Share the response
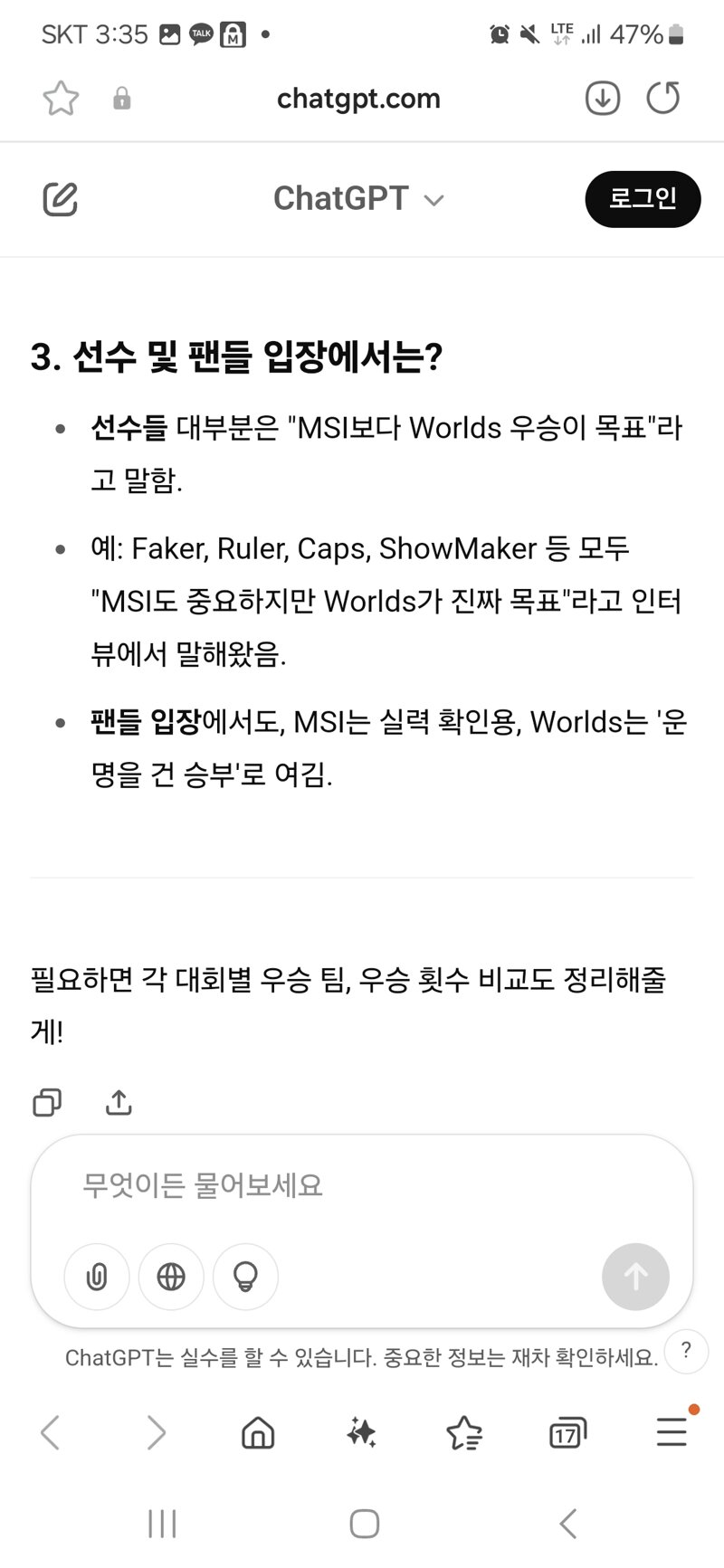The height and width of the screenshot is (1568, 724). (119, 1102)
